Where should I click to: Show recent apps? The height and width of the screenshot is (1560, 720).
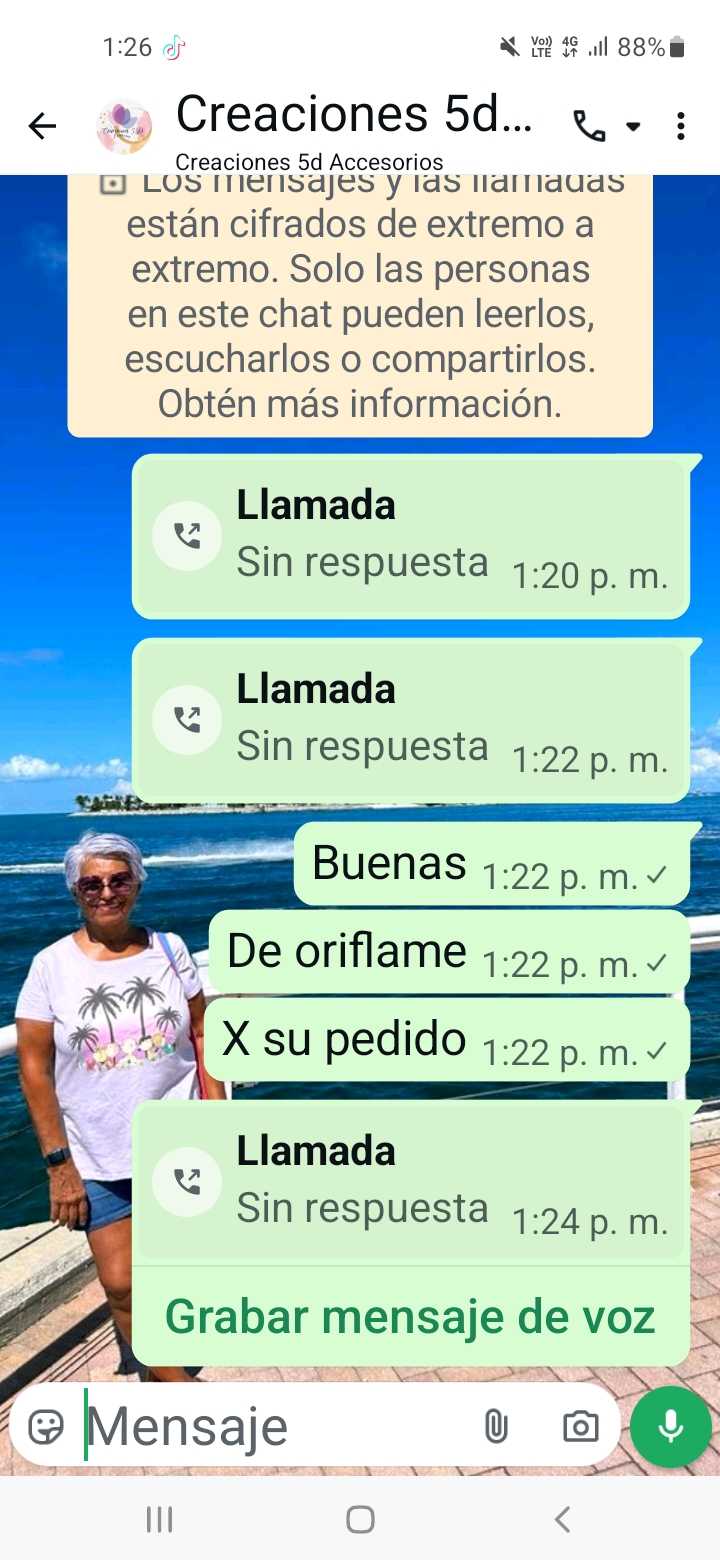[159, 1520]
